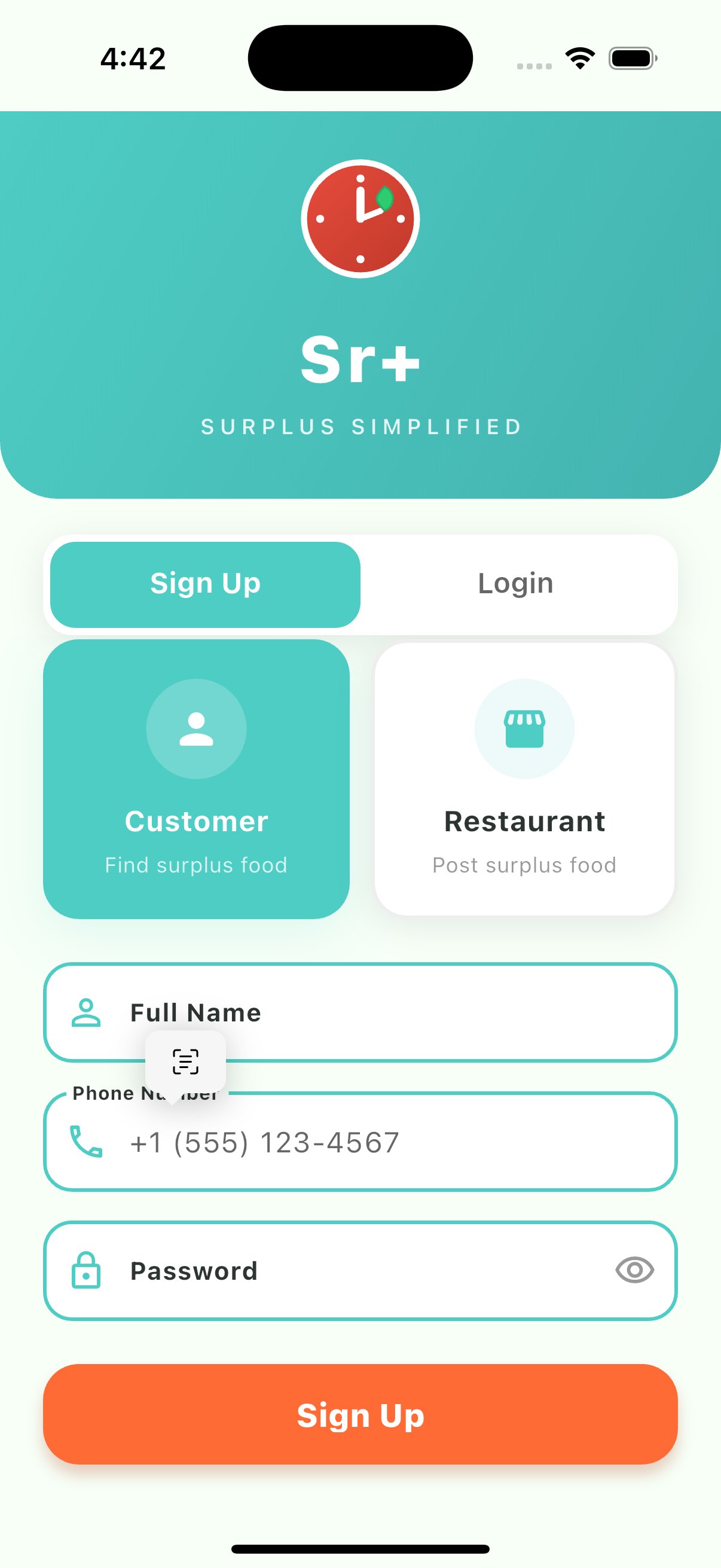The height and width of the screenshot is (1568, 721).
Task: Click the 'Find surplus food' label
Action: [196, 865]
